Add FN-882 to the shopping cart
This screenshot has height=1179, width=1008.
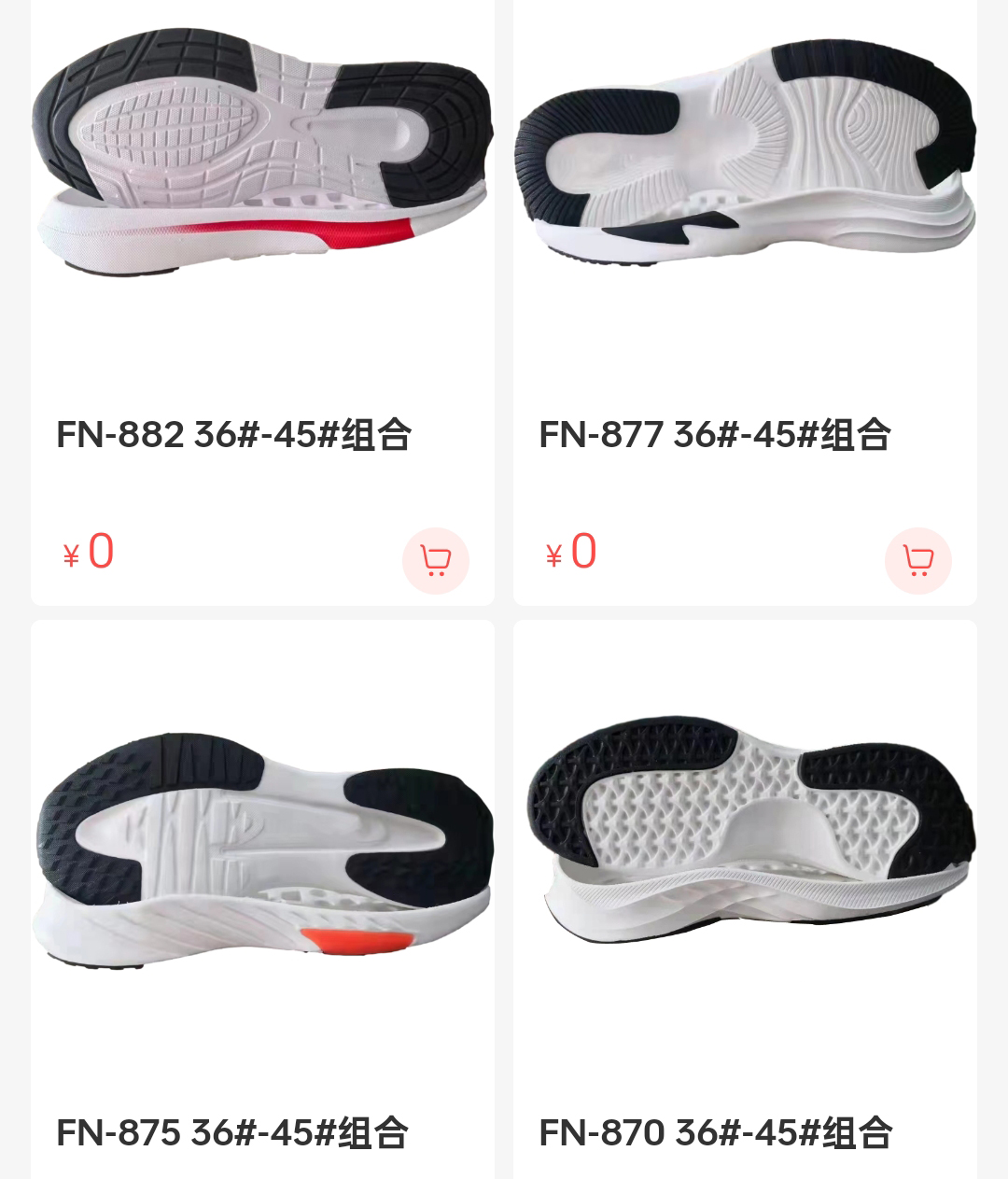pos(435,560)
